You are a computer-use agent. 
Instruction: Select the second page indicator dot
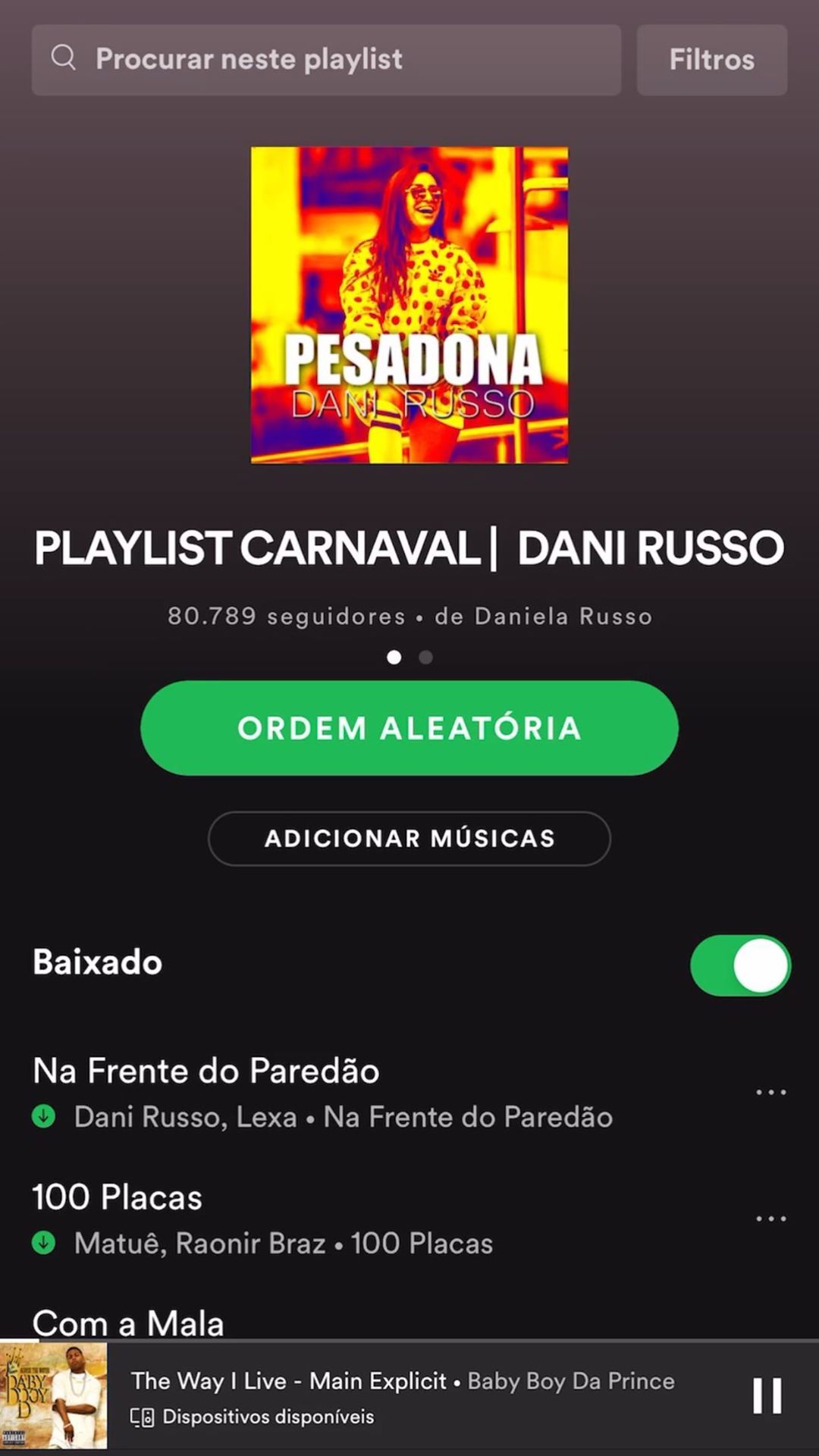tap(425, 657)
